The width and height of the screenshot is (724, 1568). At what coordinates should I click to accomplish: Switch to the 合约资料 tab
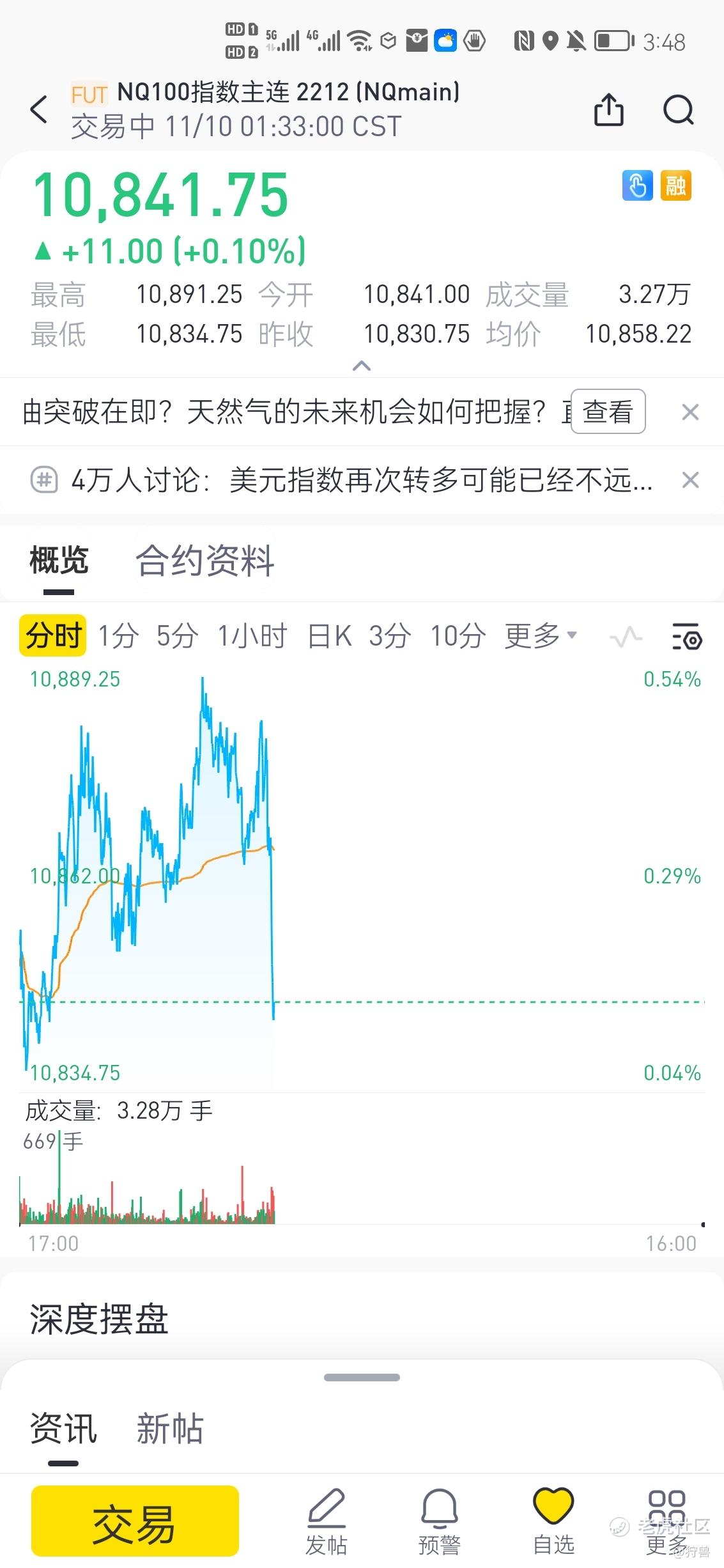(205, 561)
